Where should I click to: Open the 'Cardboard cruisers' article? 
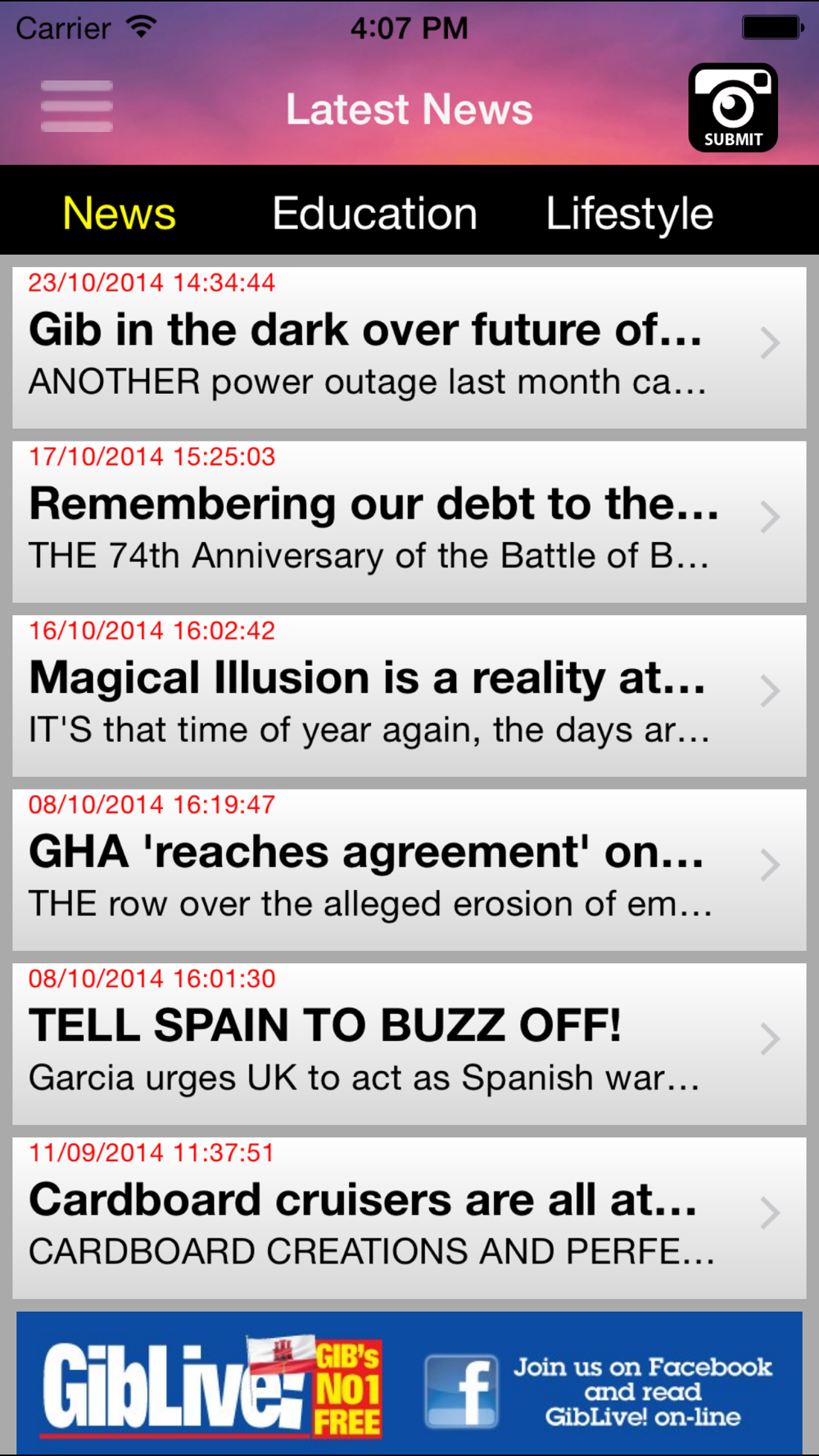tap(409, 1218)
